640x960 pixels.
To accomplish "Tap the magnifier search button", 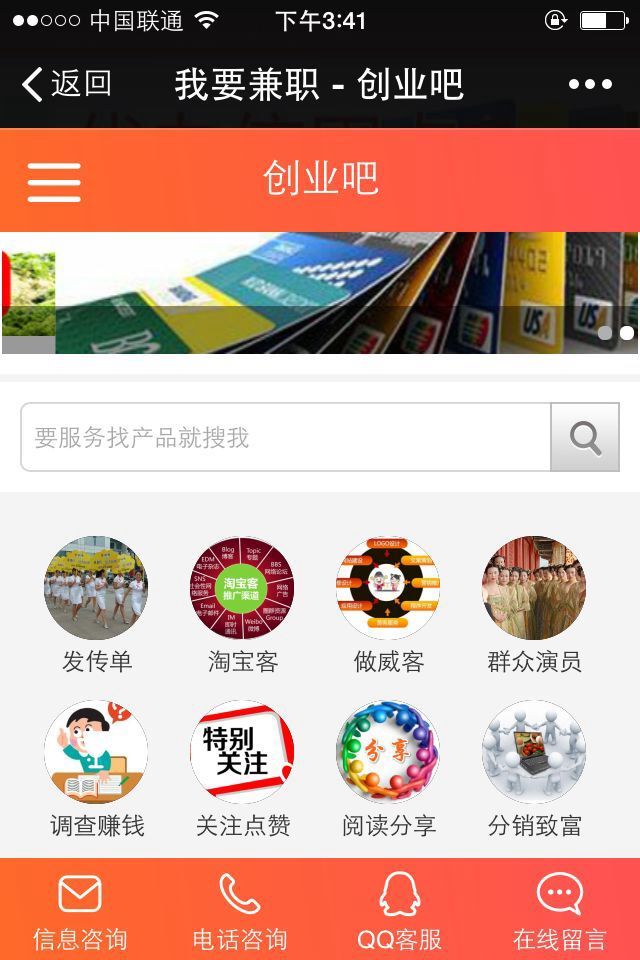I will coord(585,437).
